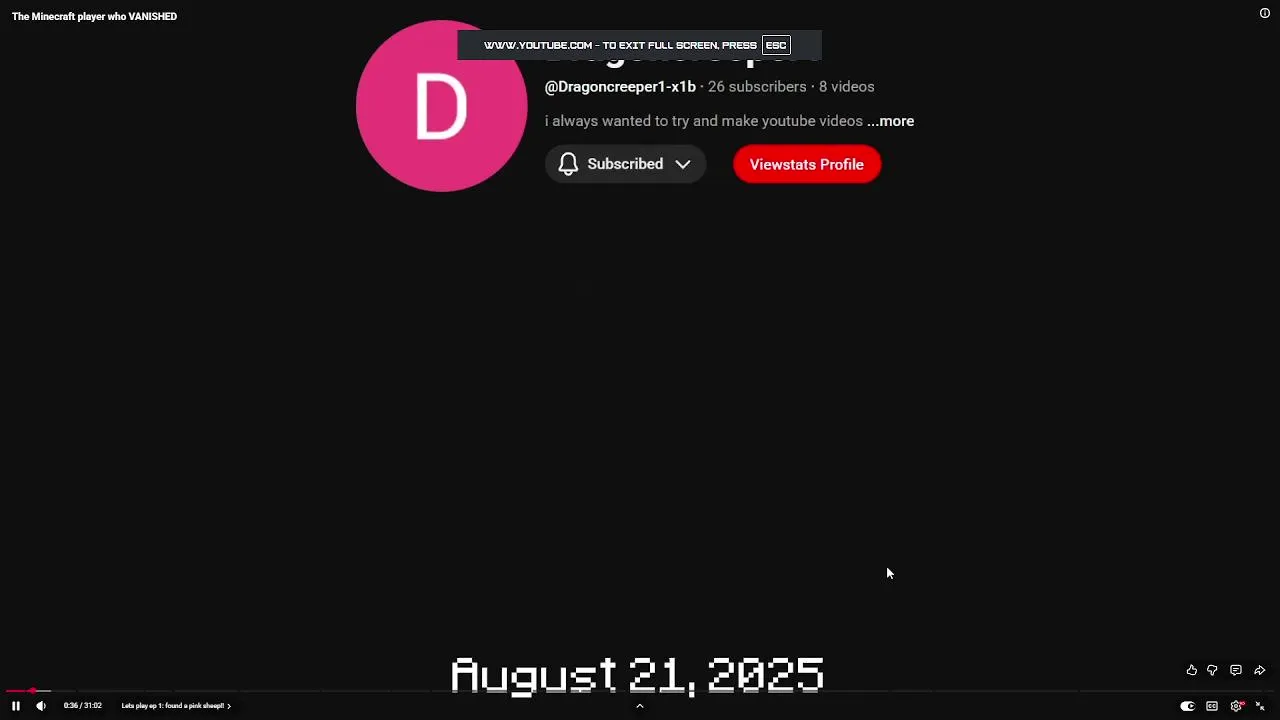Like this video

pyautogui.click(x=1191, y=670)
